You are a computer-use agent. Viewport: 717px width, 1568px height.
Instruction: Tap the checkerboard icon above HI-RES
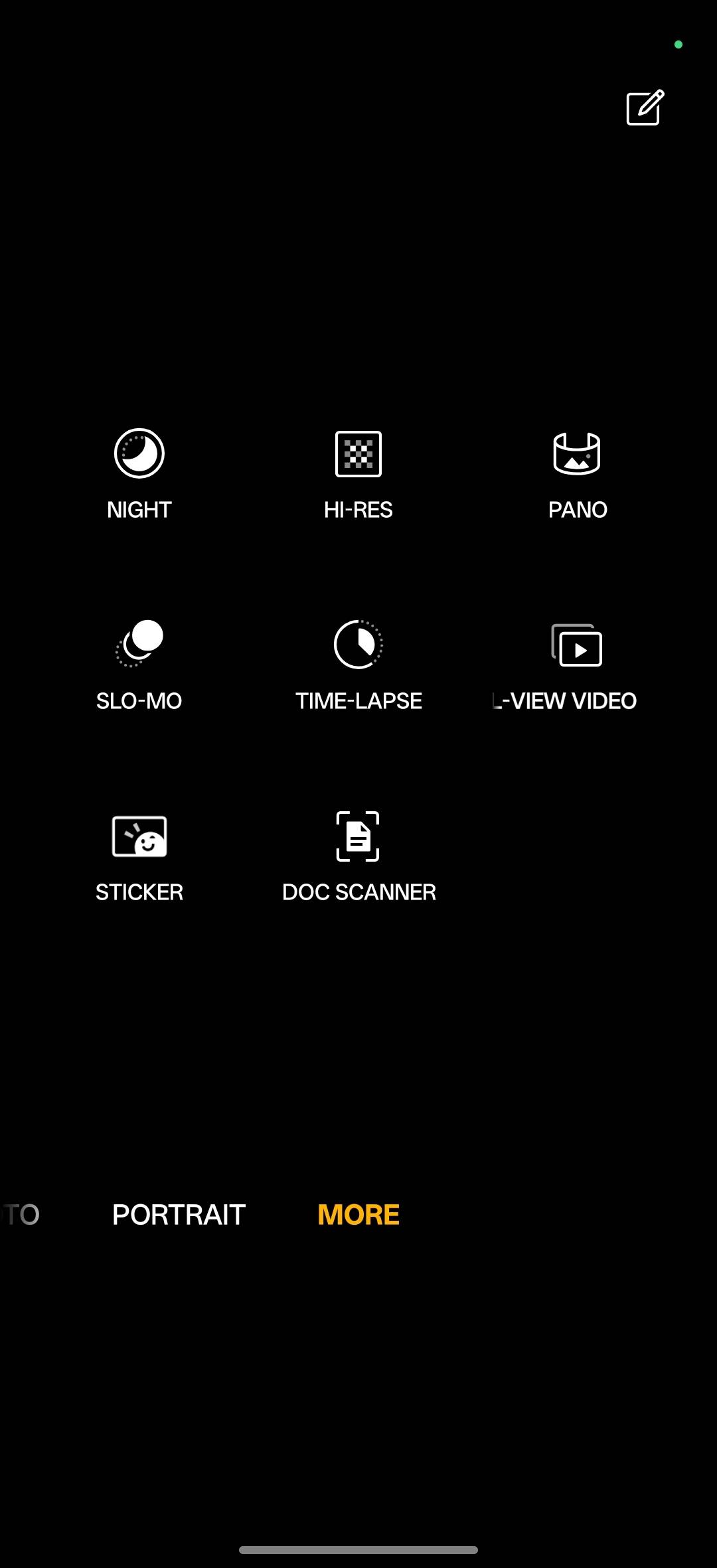coord(358,453)
